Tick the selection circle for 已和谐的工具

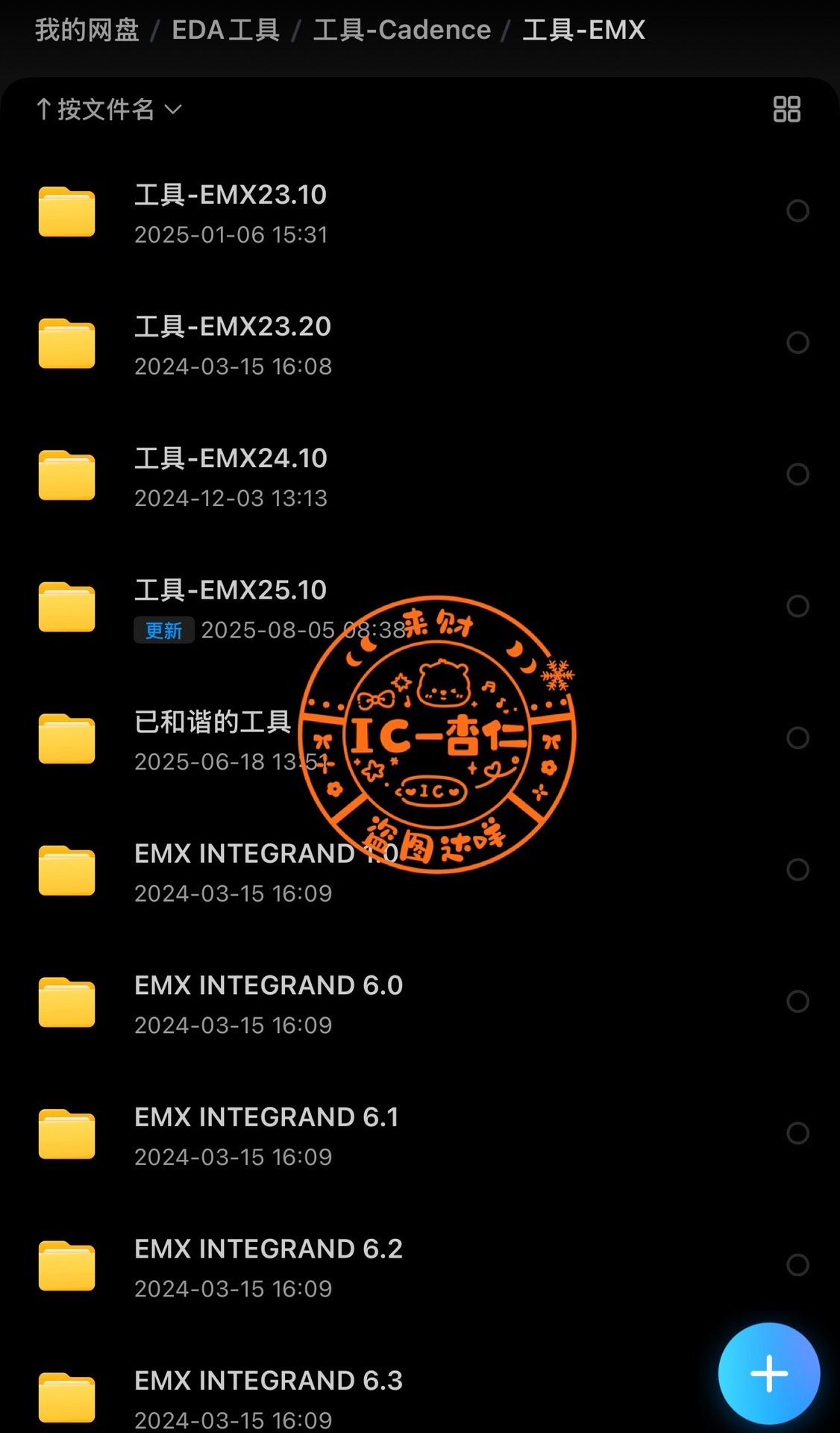click(x=797, y=738)
